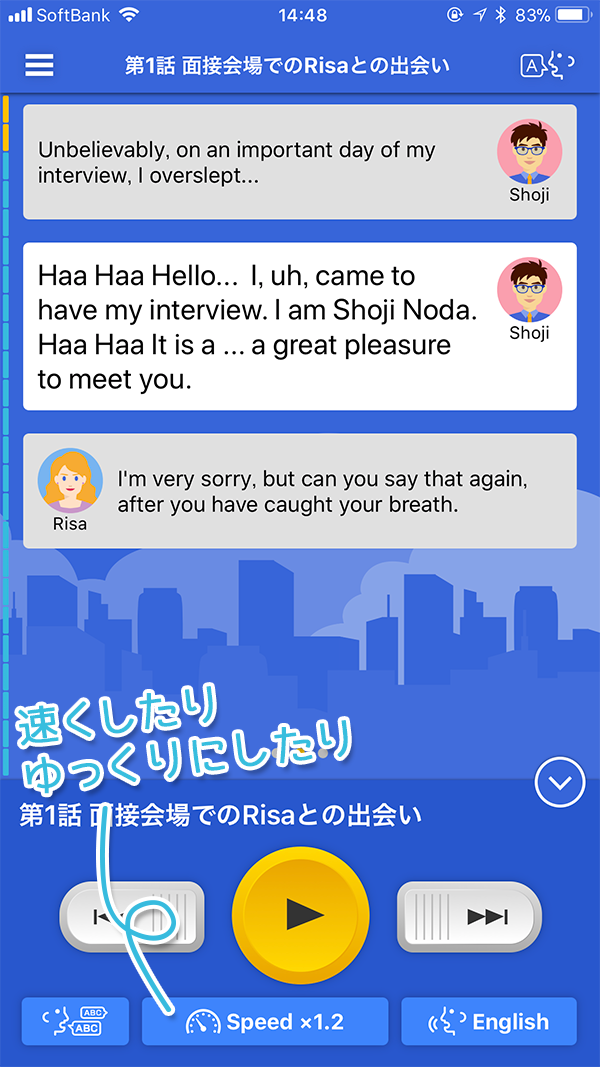600x1067 pixels.
Task: Tap the translation icon in top bar
Action: click(546, 66)
